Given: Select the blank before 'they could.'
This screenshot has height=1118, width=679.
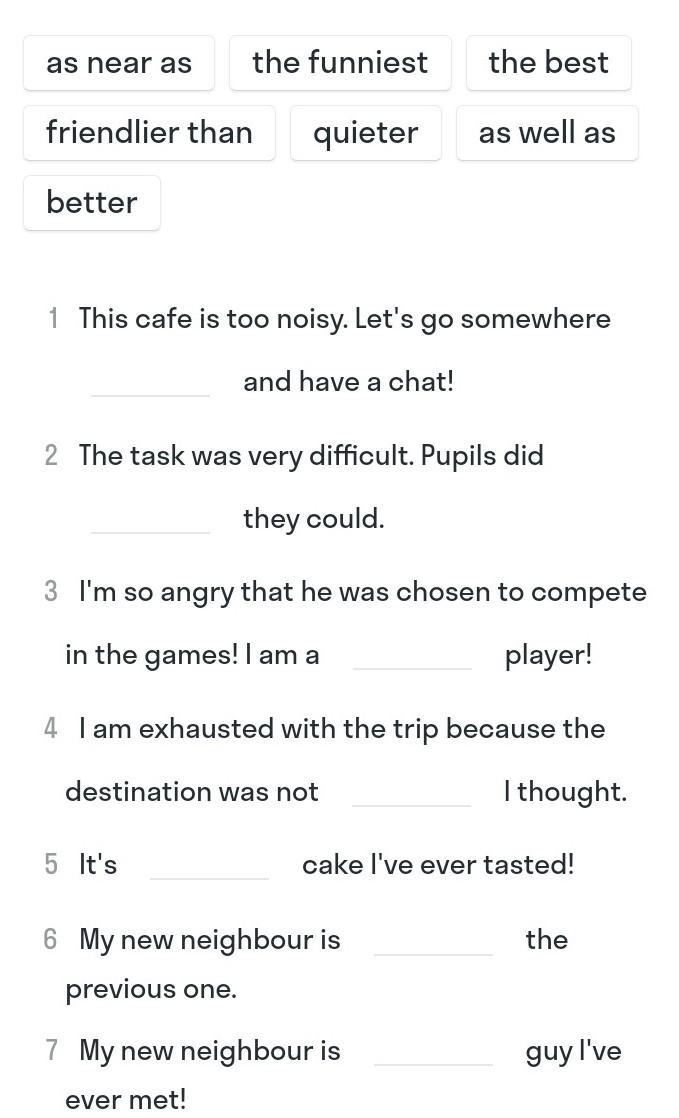Looking at the screenshot, I should 150,519.
